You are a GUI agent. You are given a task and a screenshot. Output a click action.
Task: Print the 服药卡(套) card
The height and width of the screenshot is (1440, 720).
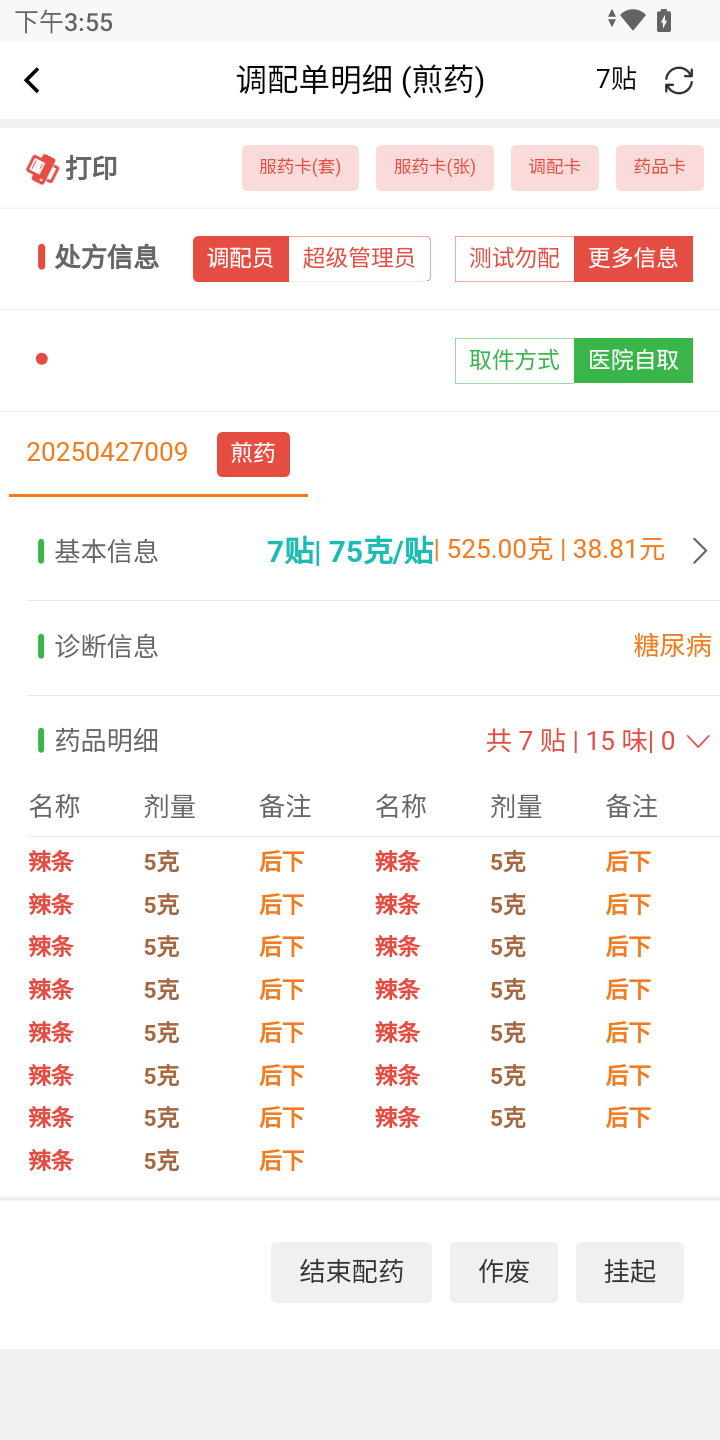click(300, 168)
